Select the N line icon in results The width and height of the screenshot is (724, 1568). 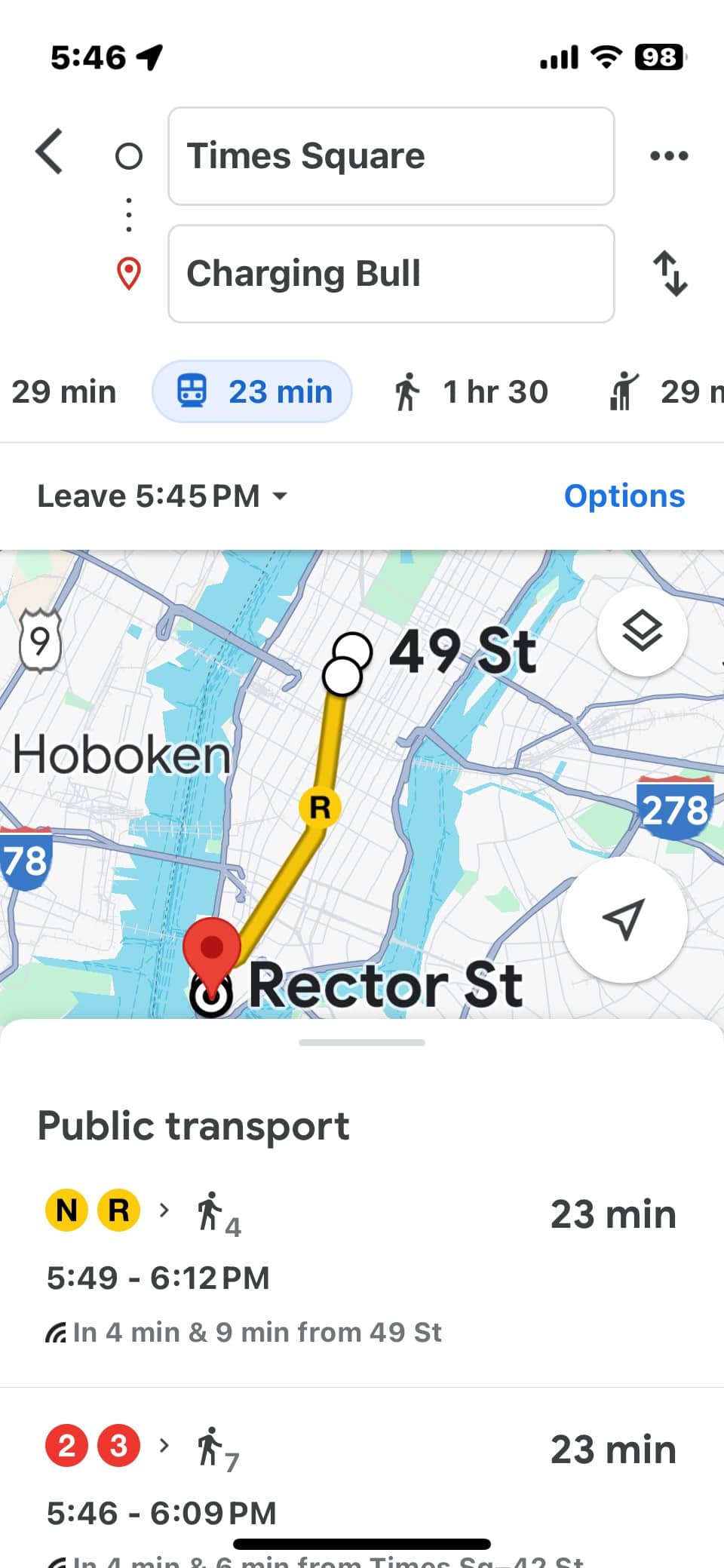67,1211
